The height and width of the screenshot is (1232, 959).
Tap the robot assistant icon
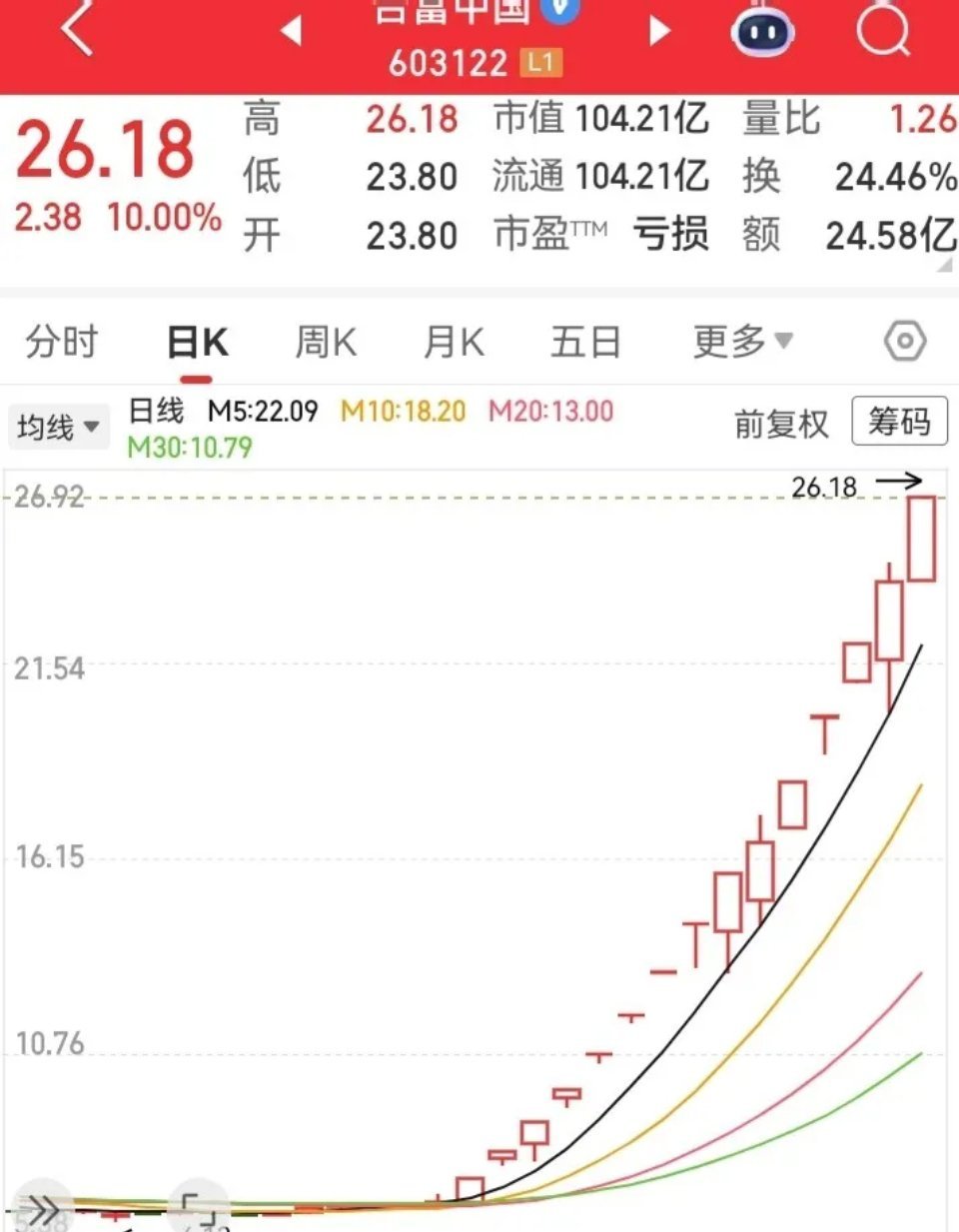coord(763,30)
